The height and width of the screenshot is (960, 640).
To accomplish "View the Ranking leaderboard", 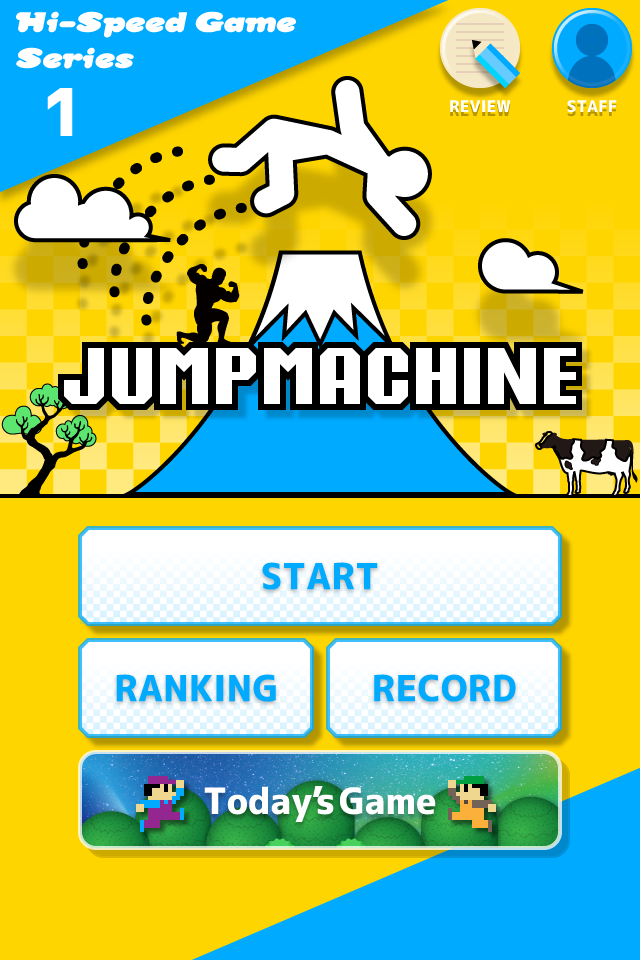I will pyautogui.click(x=196, y=688).
